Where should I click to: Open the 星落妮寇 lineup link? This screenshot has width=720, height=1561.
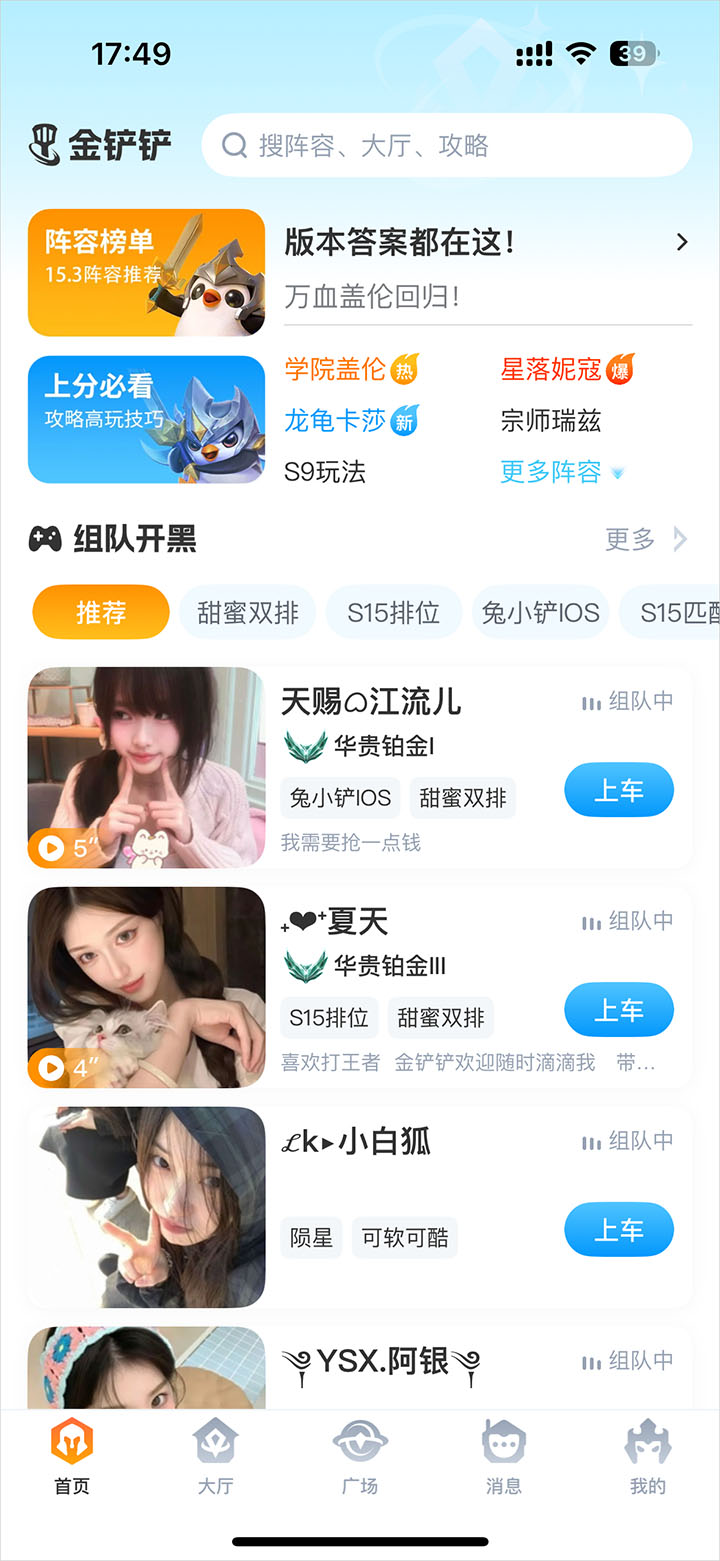click(x=551, y=369)
